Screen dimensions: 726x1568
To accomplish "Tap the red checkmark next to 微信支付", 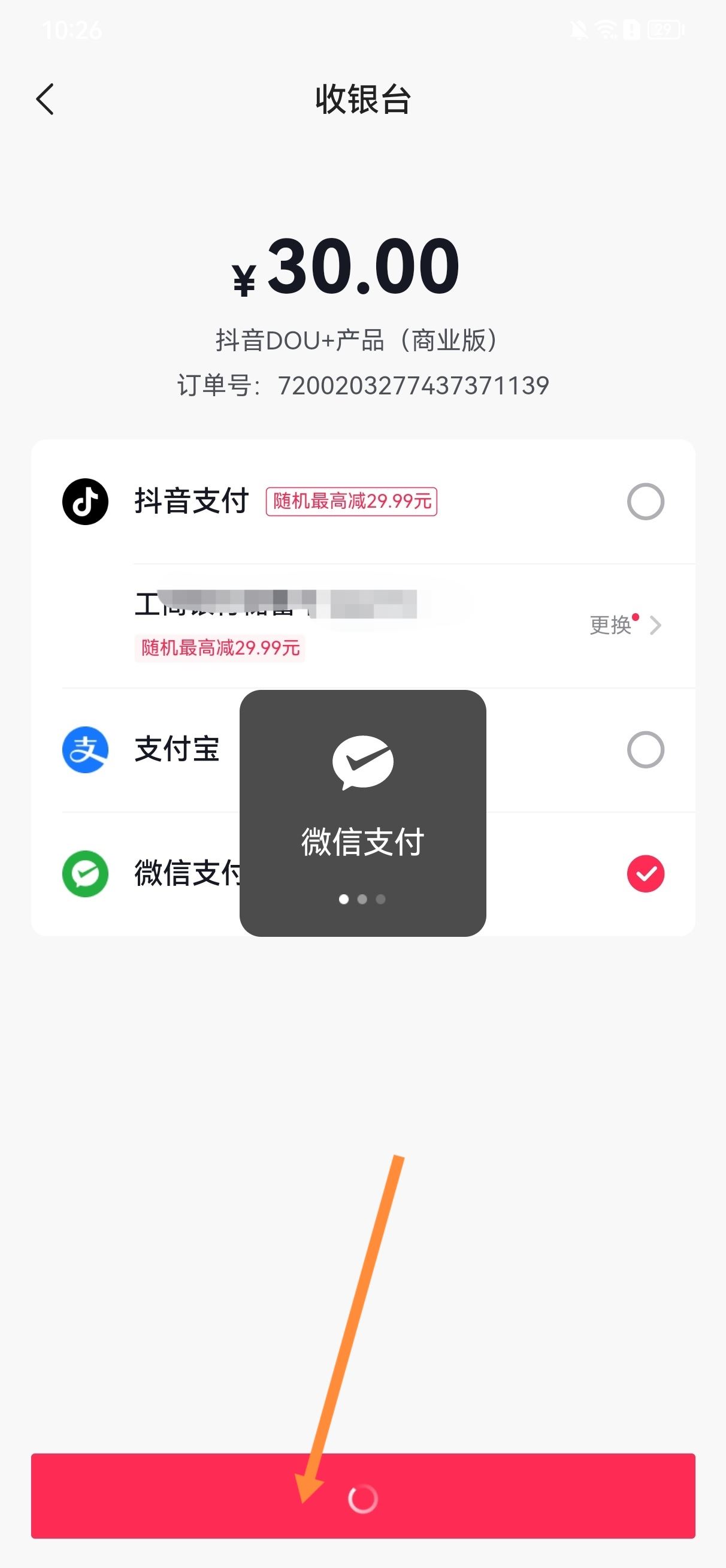I will point(645,873).
